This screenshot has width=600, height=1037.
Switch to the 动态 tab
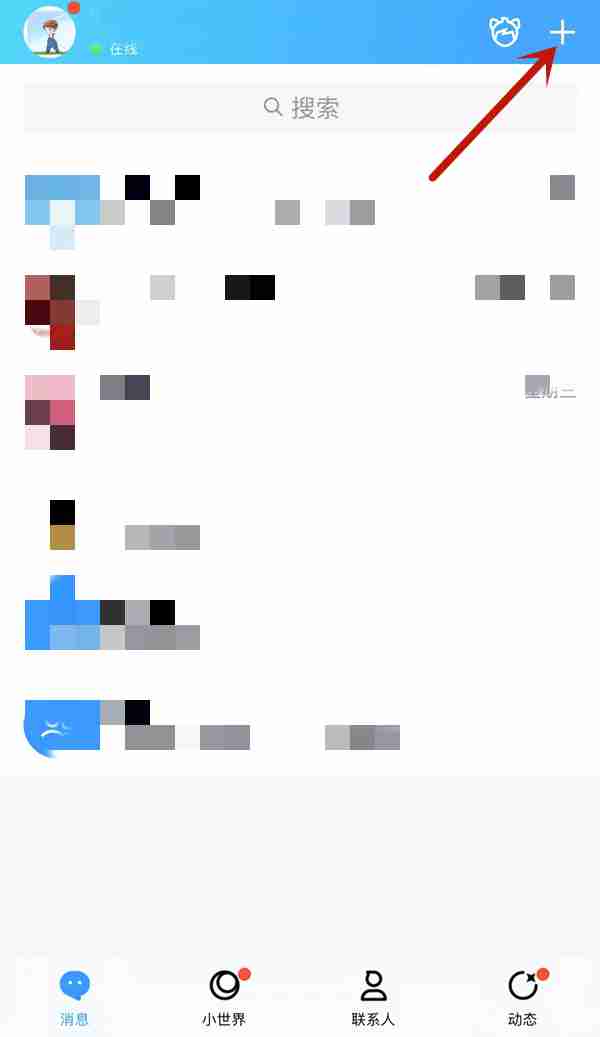coord(522,997)
